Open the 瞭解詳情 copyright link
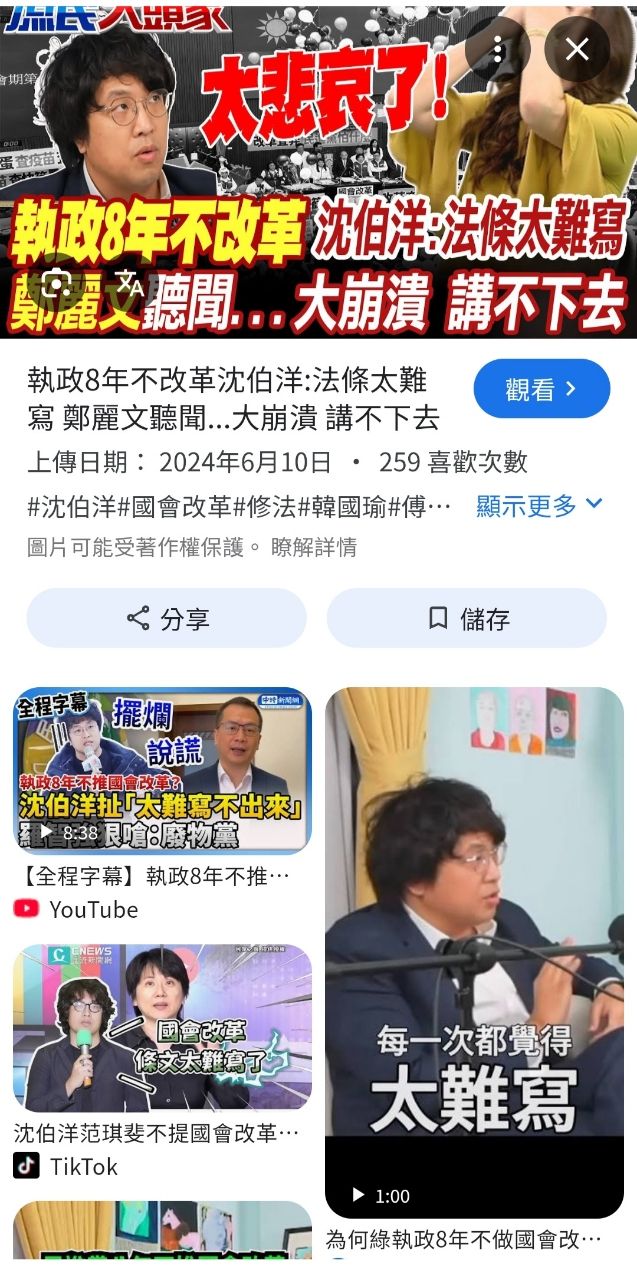637x1280 pixels. 314,547
